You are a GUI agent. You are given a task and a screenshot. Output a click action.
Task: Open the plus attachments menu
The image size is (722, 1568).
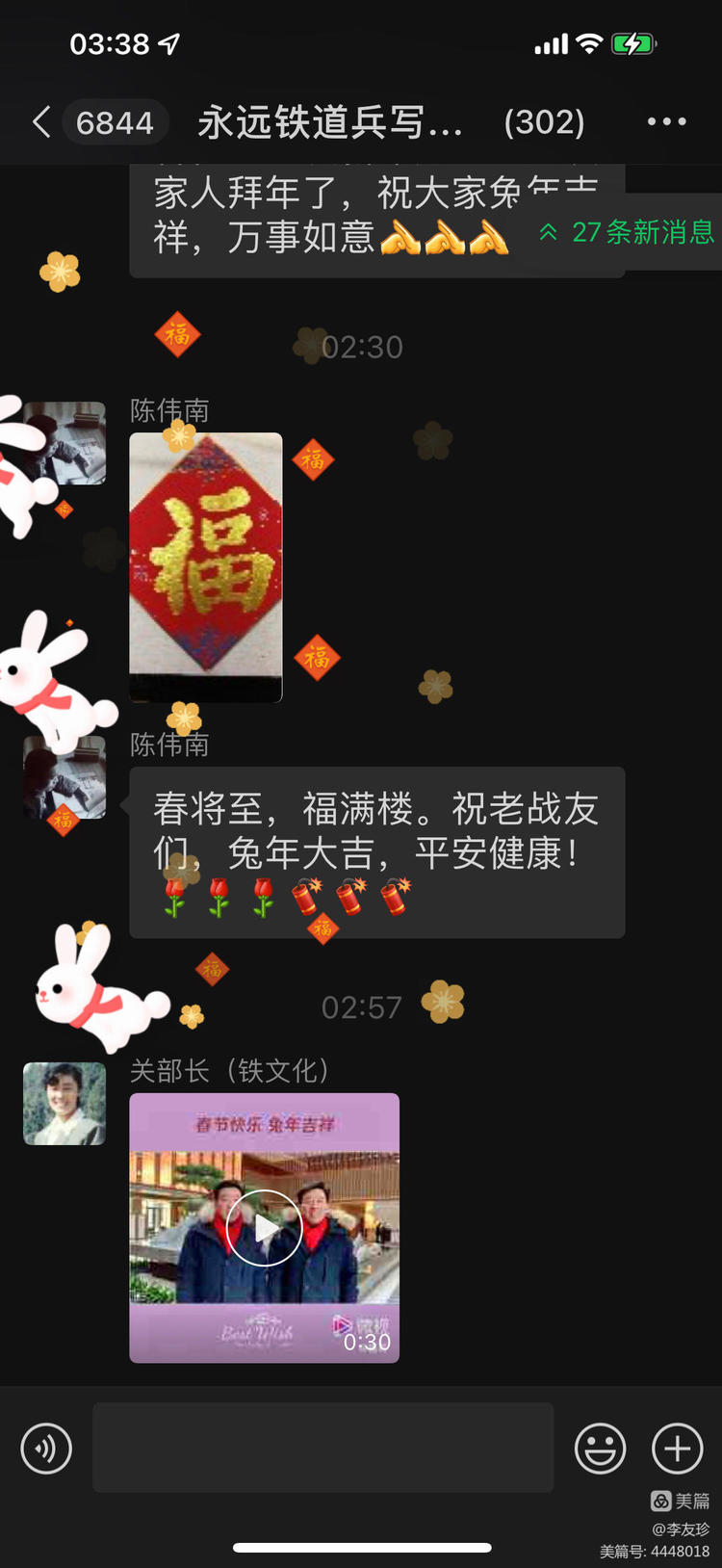[678, 1448]
